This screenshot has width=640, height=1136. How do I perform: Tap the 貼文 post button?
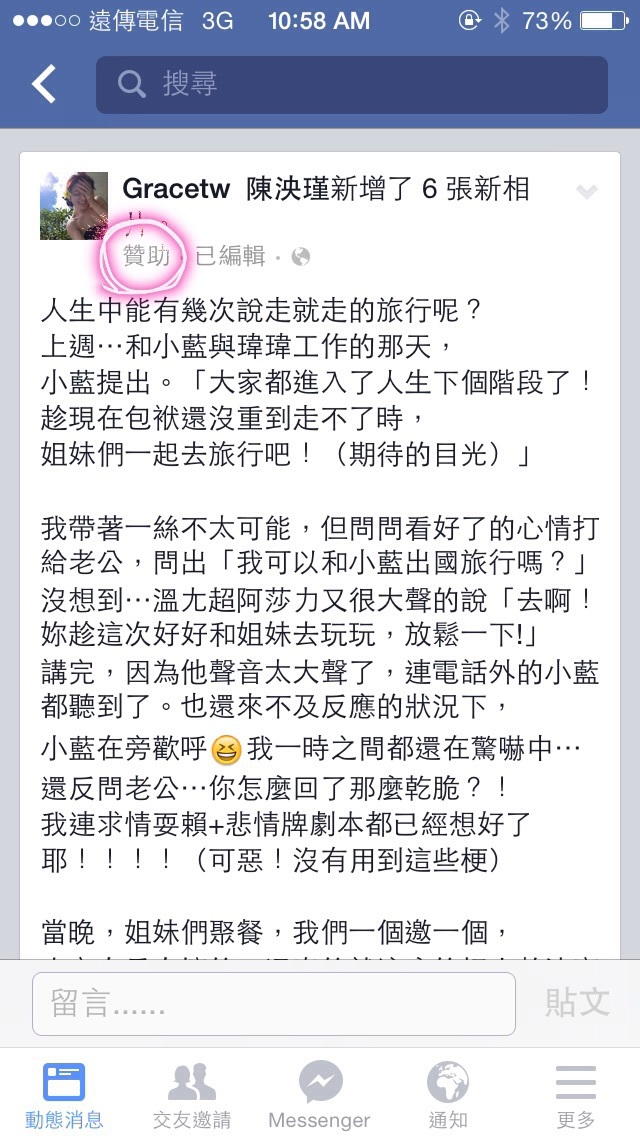[577, 1003]
